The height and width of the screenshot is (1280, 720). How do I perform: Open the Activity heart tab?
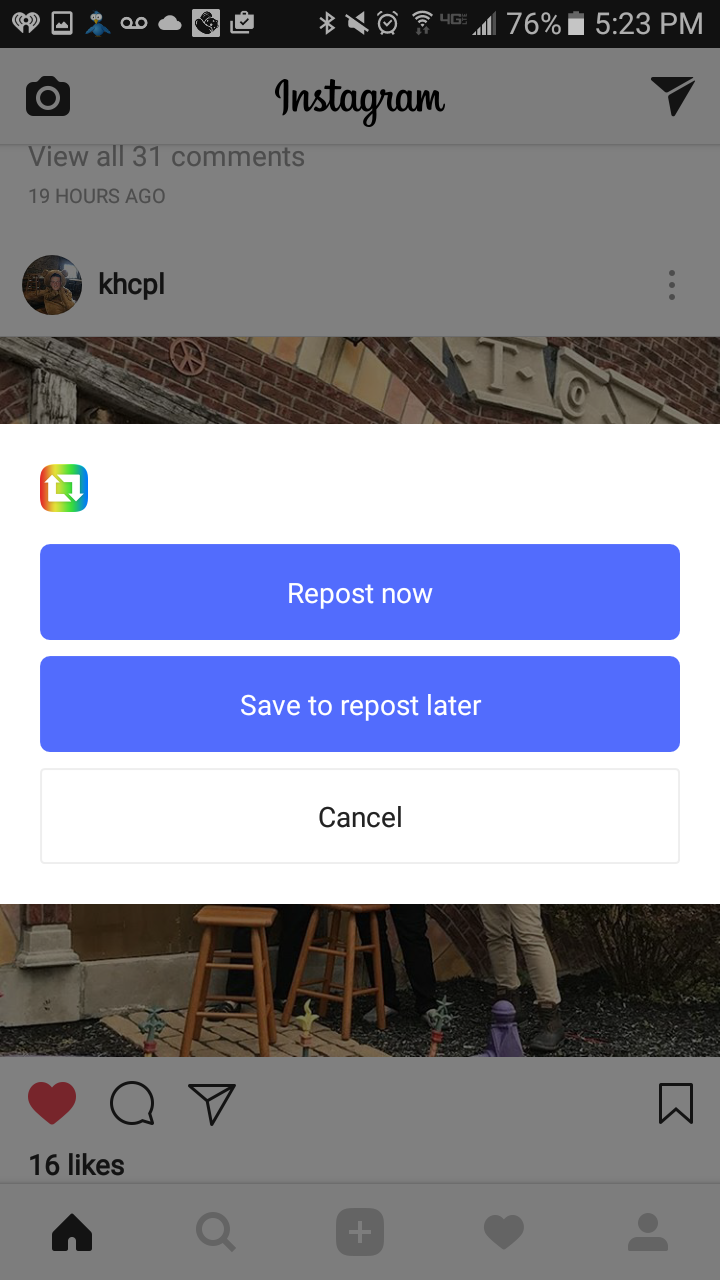504,1232
